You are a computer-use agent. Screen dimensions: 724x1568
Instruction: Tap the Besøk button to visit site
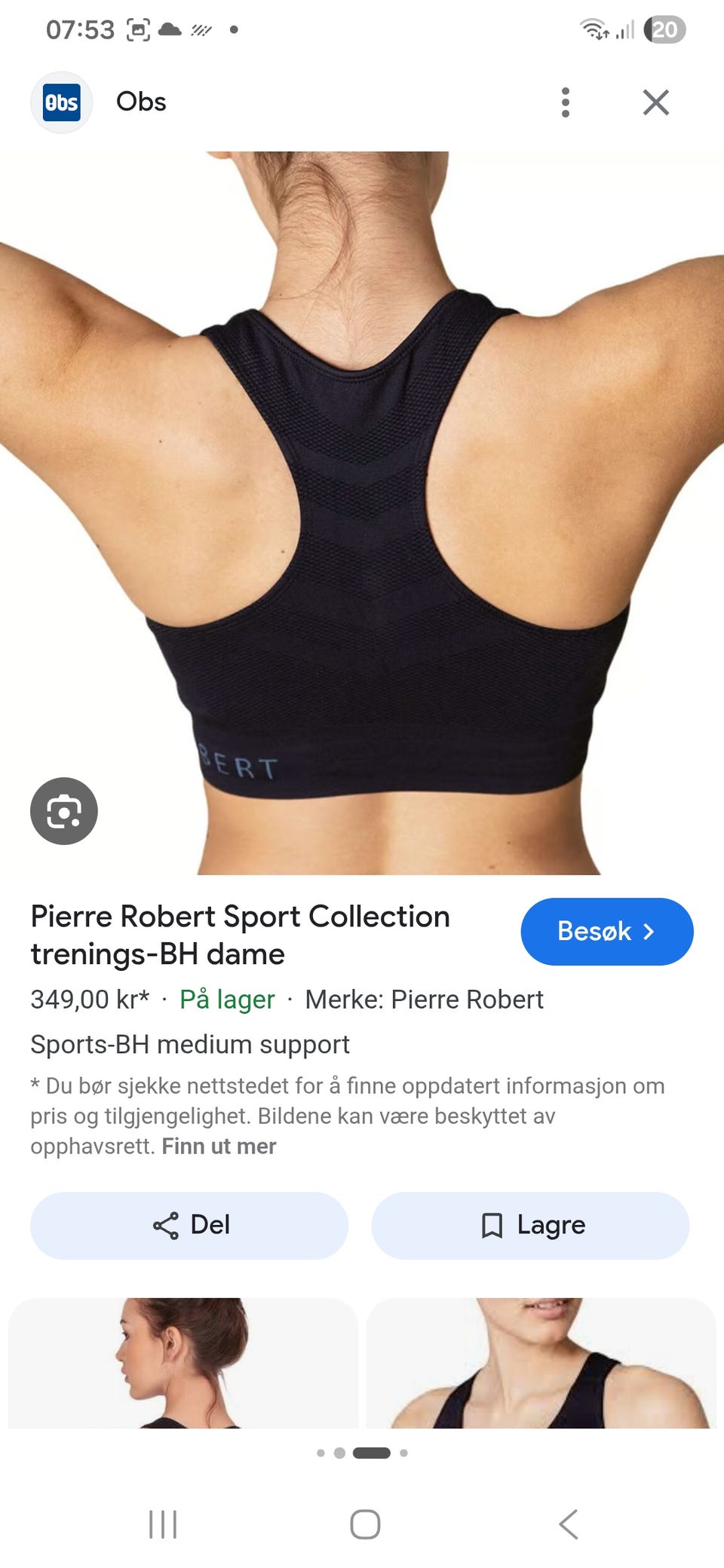coord(606,931)
